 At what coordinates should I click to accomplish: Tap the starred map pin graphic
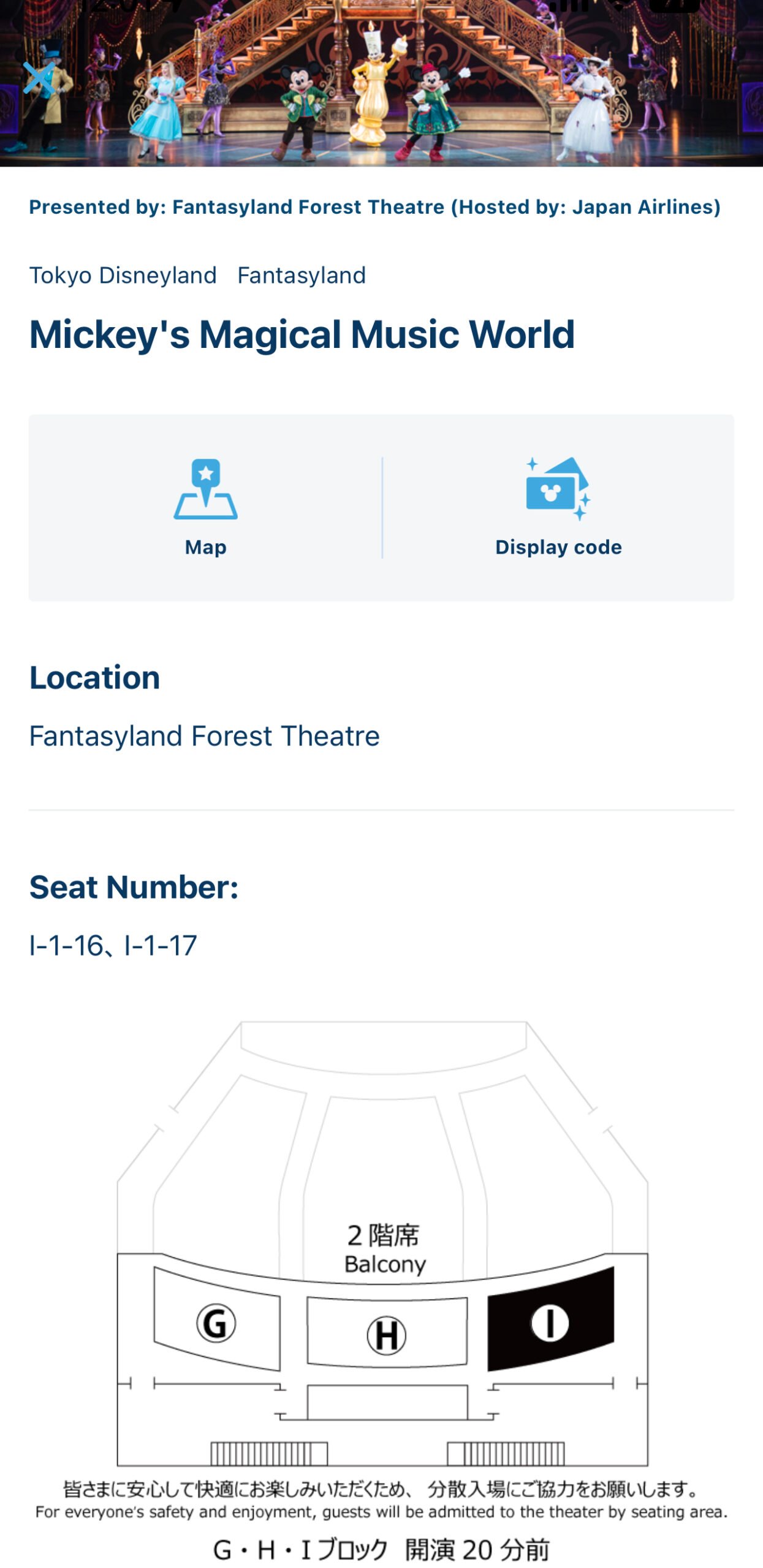click(205, 490)
